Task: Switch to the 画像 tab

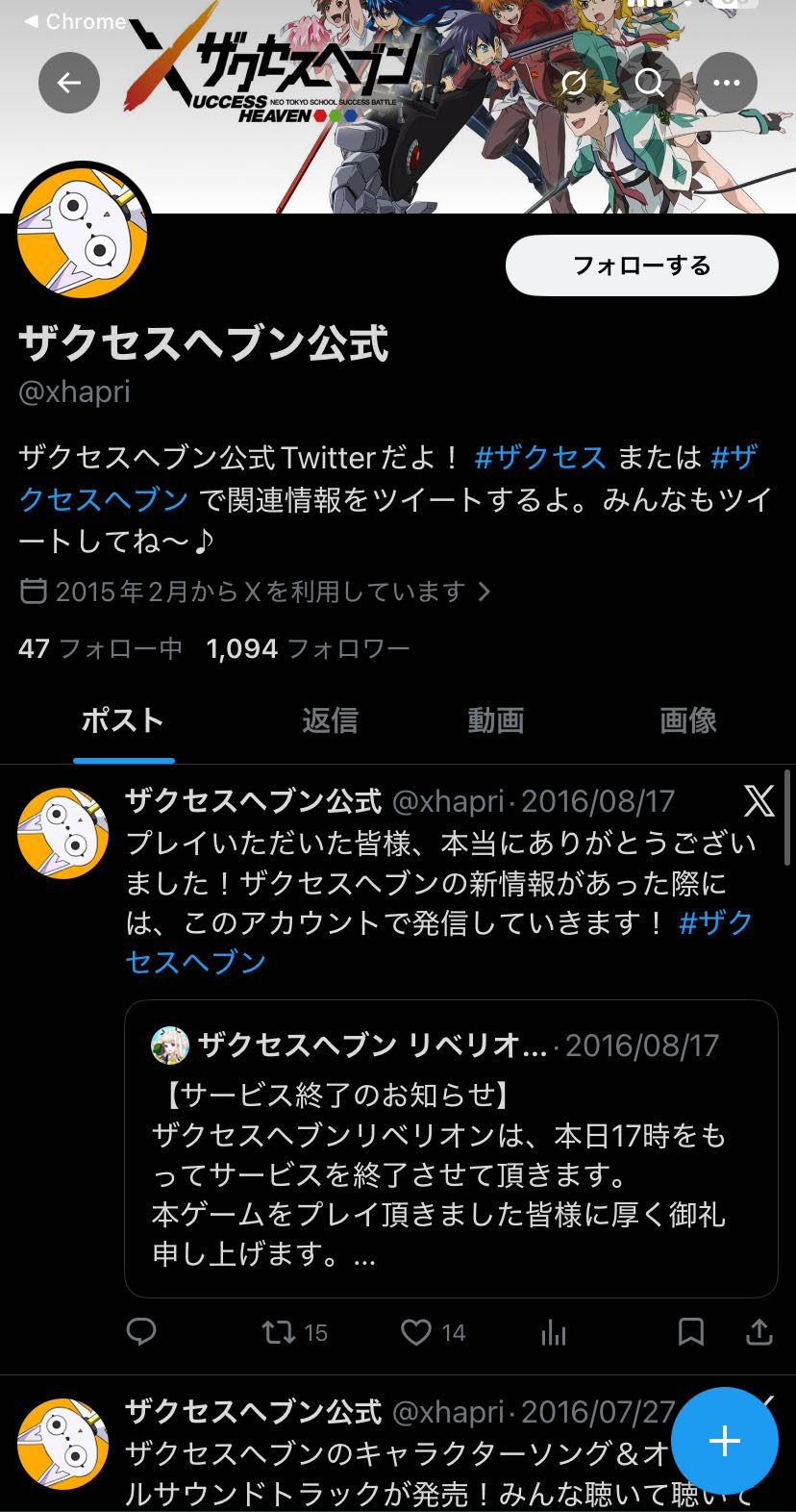Action: [688, 720]
